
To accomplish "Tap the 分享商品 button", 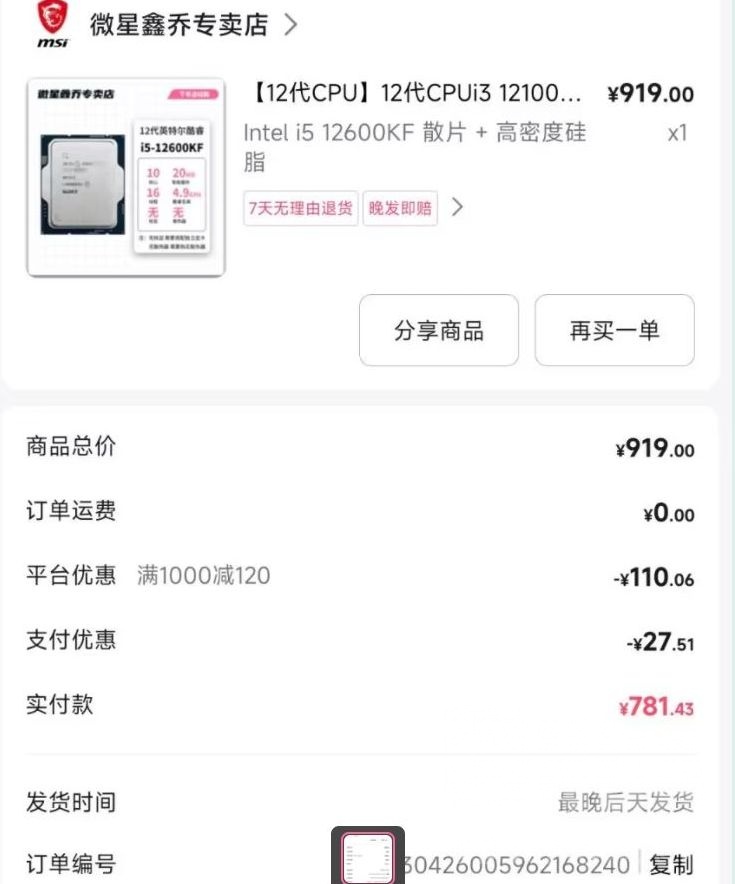I will coord(438,331).
